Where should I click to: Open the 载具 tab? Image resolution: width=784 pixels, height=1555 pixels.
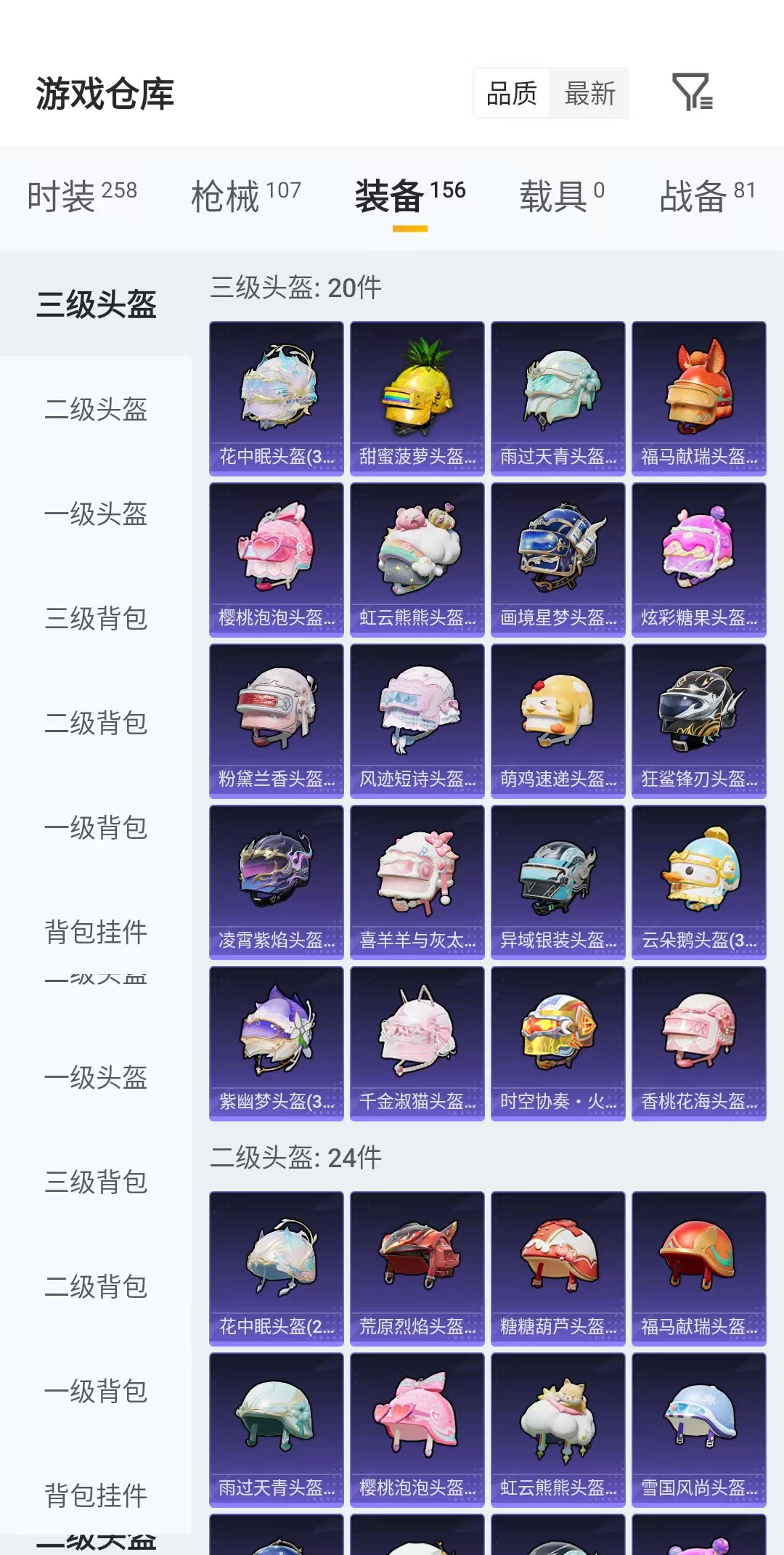pyautogui.click(x=561, y=196)
